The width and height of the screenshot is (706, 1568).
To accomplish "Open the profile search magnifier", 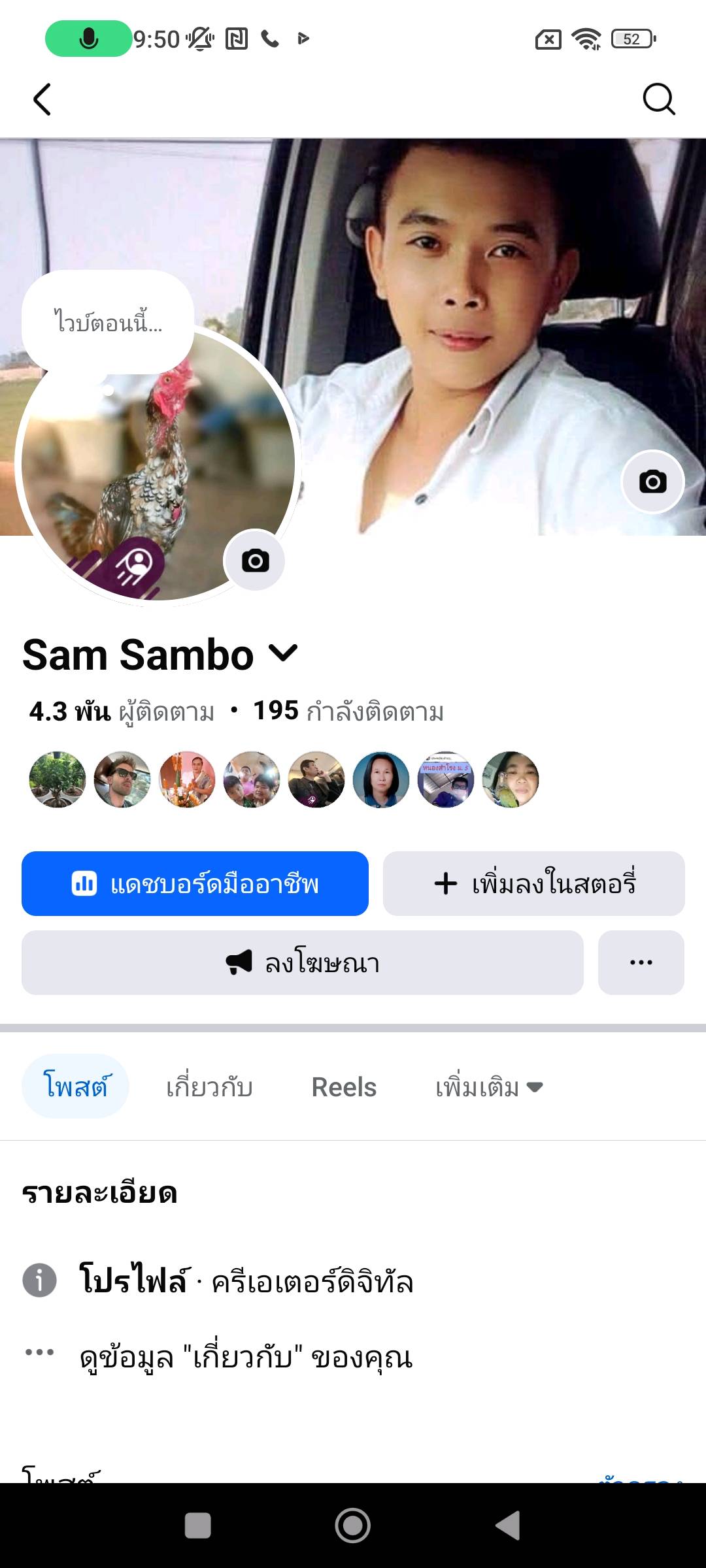I will 658,99.
